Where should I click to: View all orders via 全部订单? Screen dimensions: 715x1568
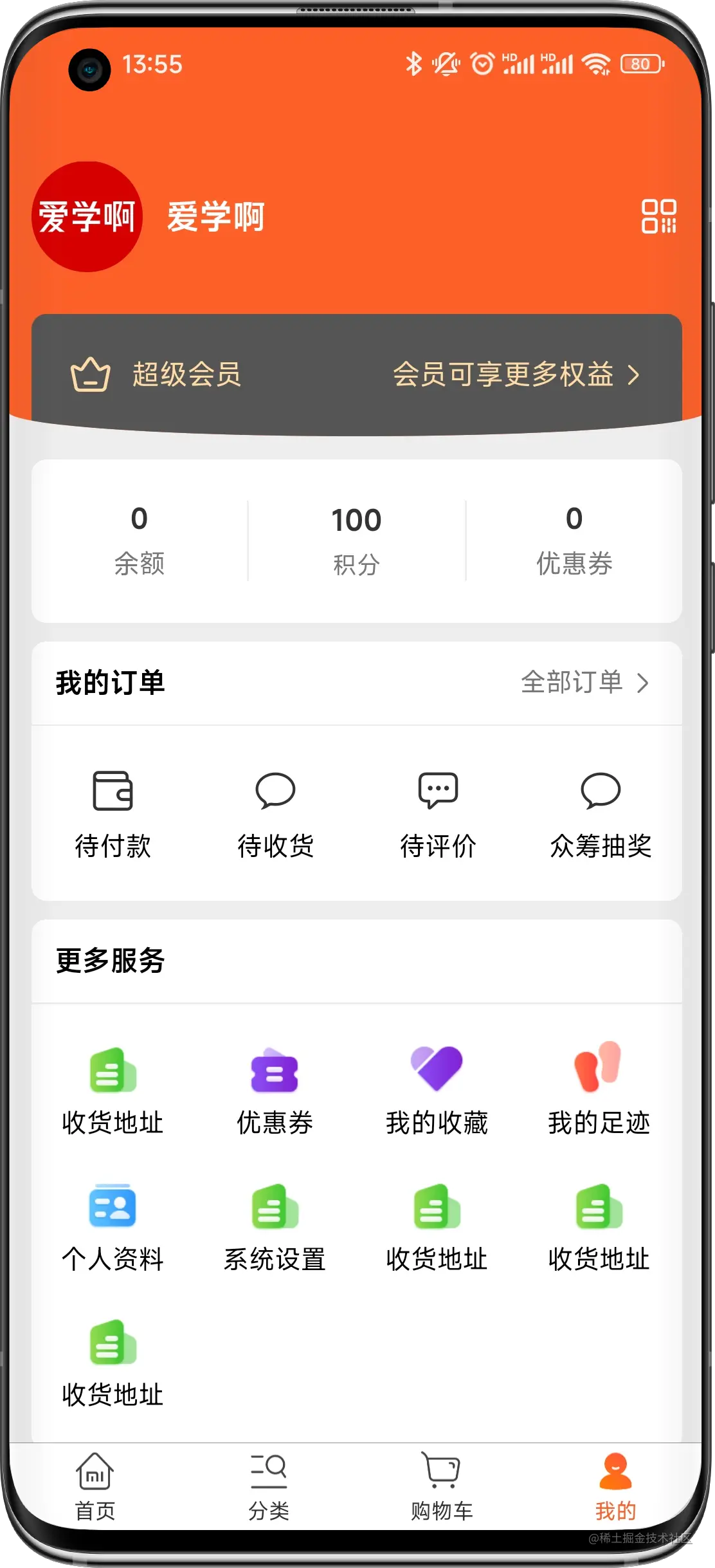tap(584, 683)
